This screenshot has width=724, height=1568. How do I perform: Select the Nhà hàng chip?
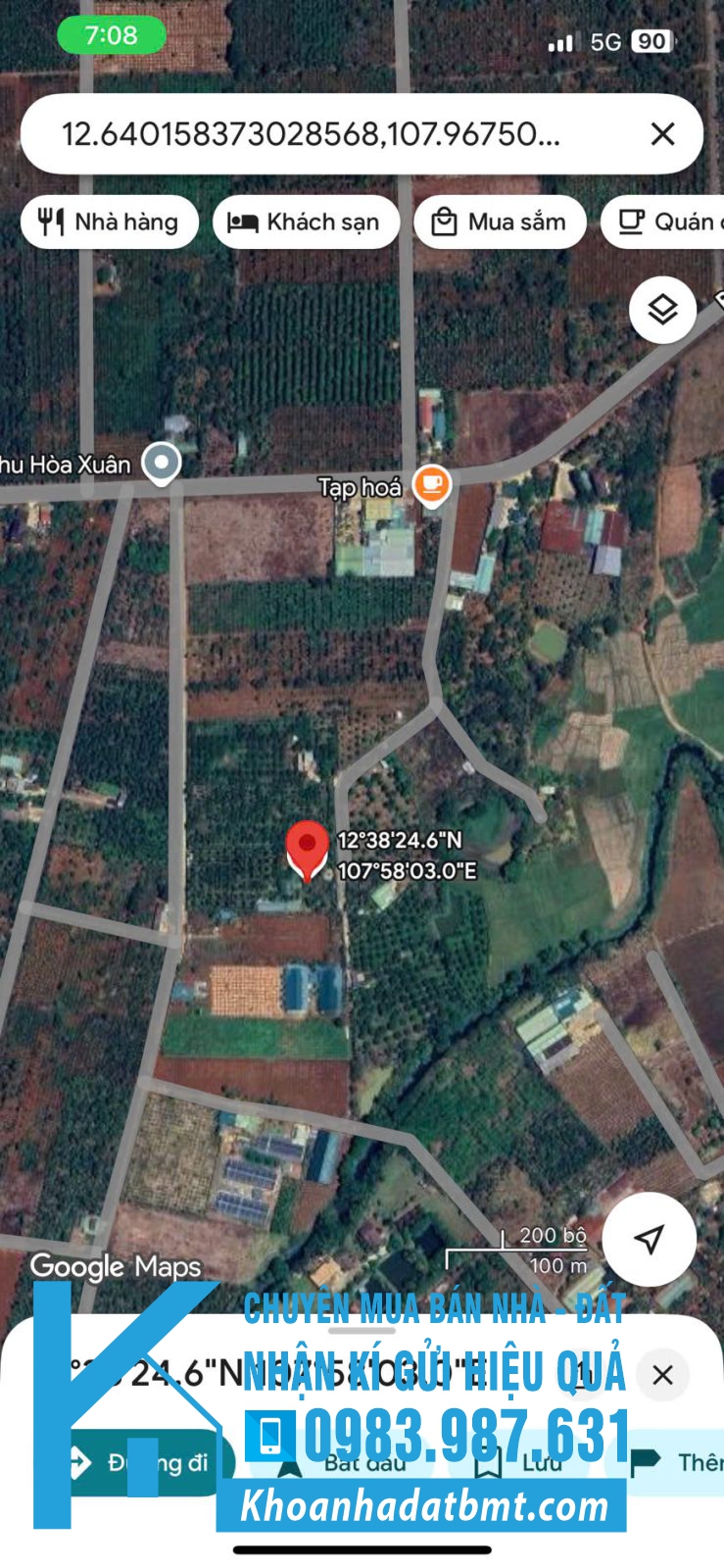click(x=110, y=222)
